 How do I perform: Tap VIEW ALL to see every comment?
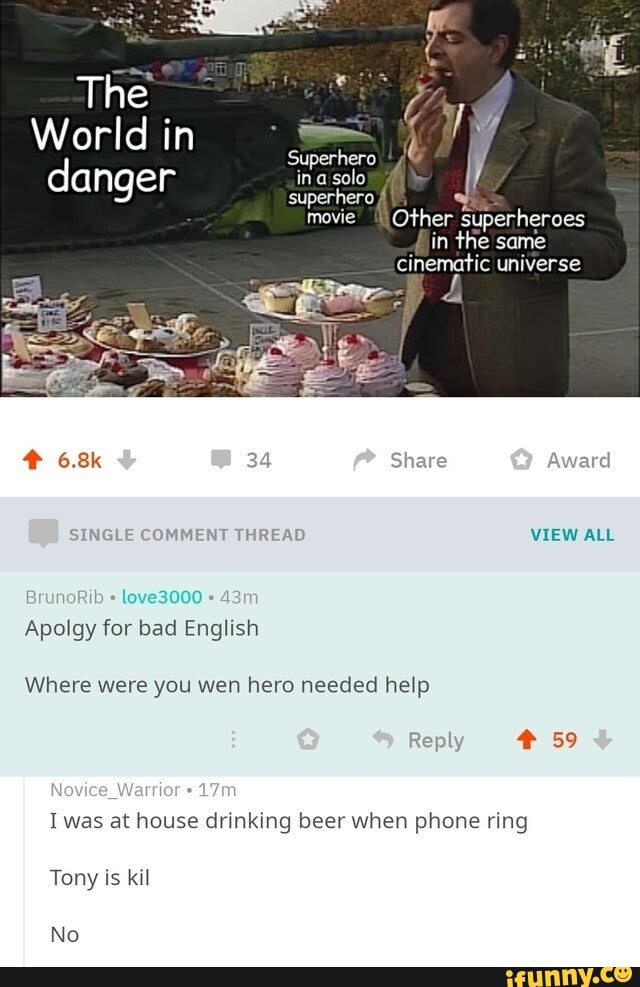[572, 535]
